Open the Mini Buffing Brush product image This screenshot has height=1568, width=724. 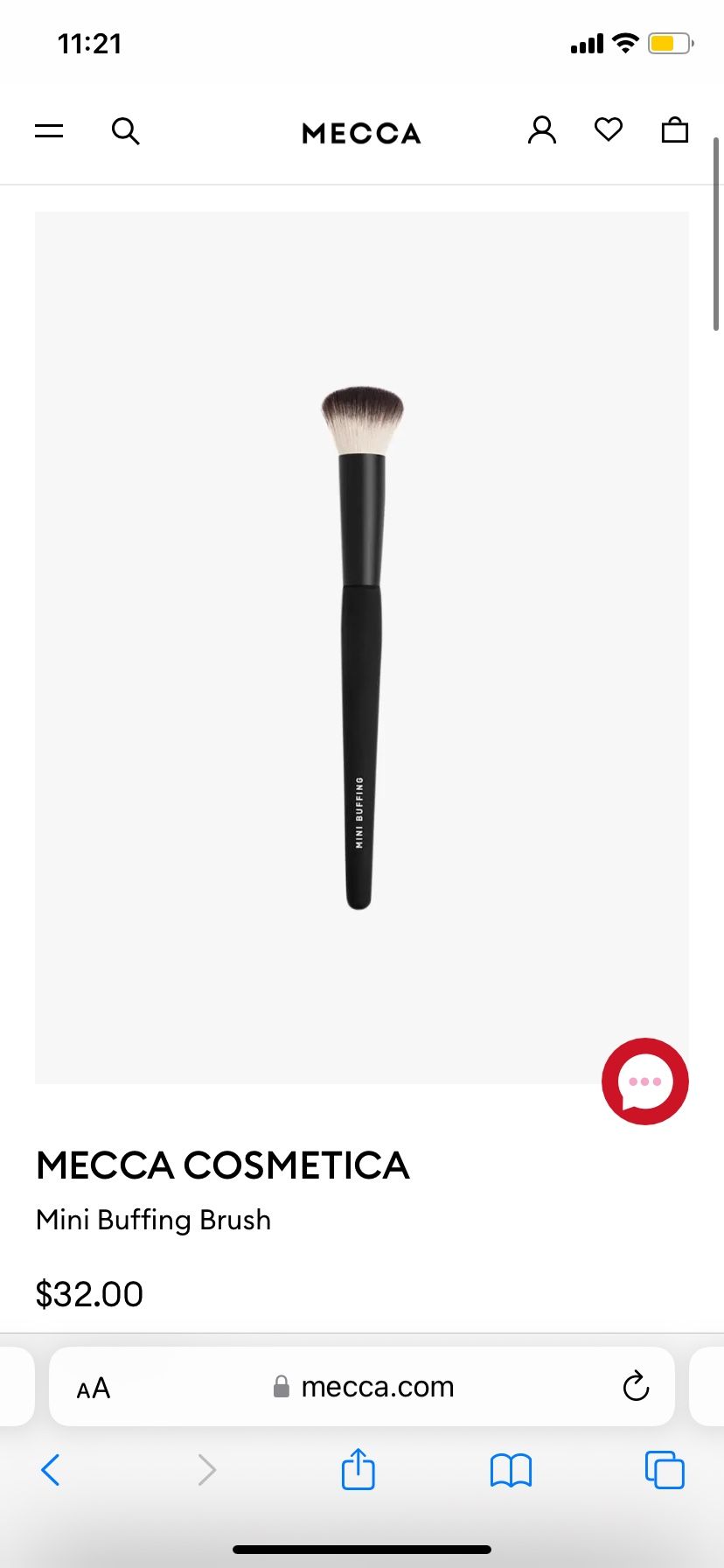click(361, 647)
